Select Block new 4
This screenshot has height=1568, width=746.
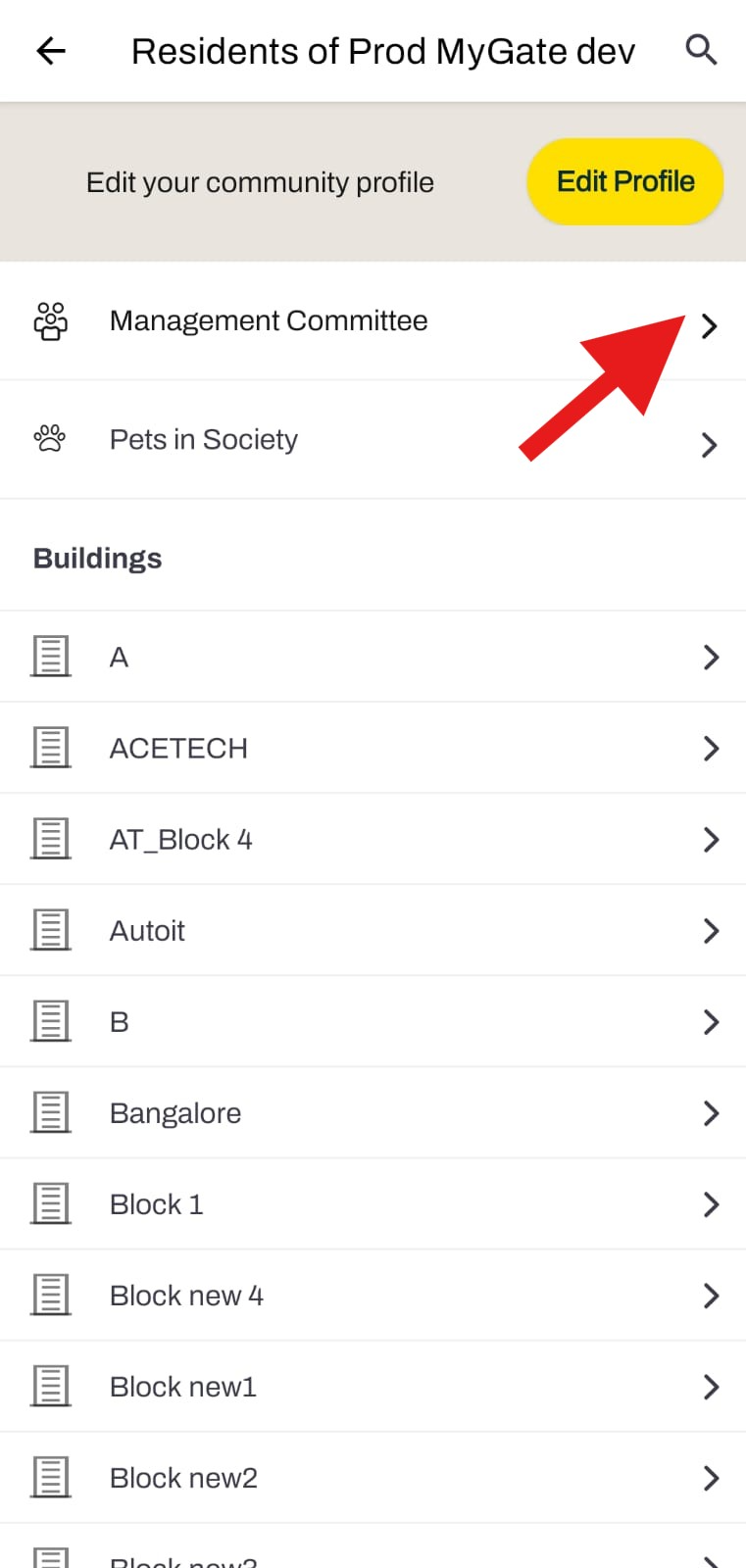(x=373, y=1295)
